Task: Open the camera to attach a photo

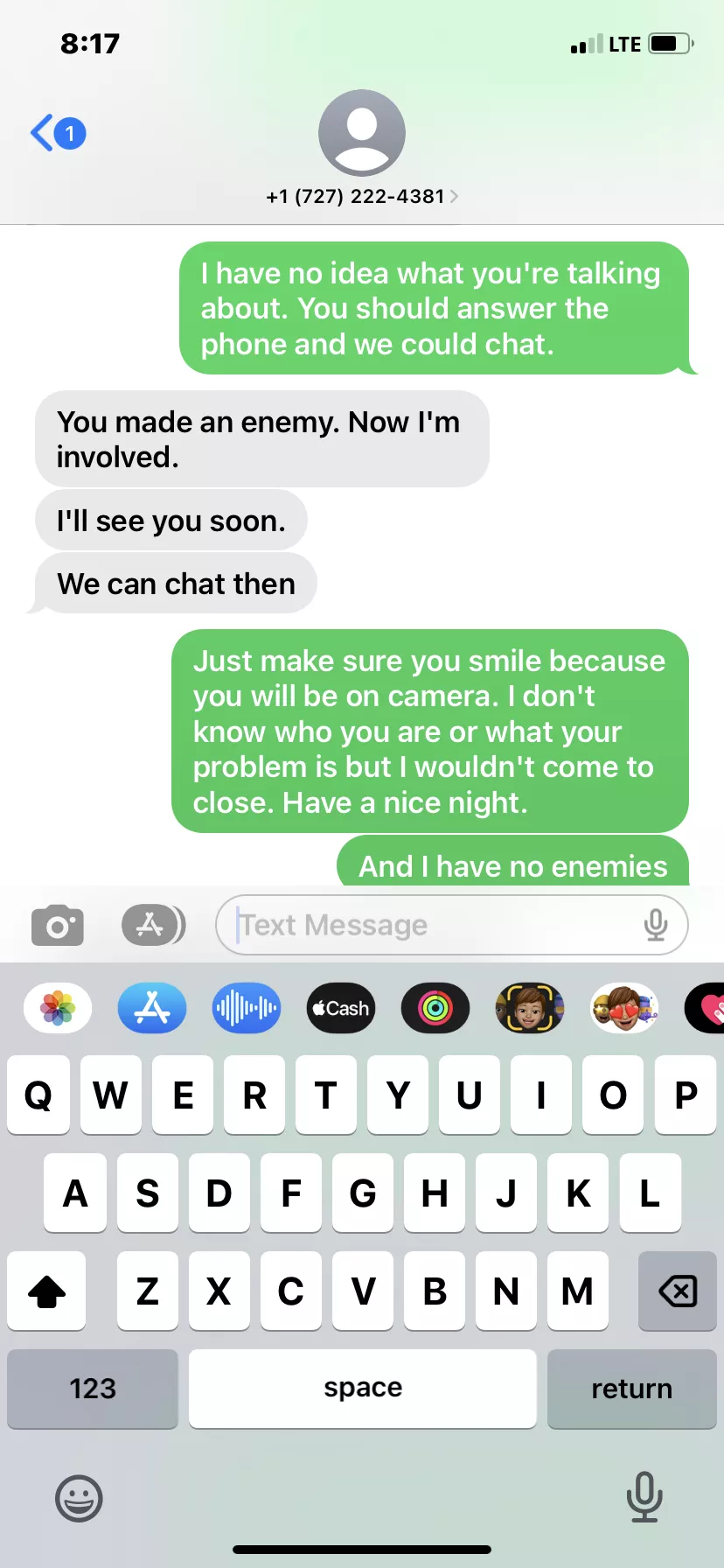Action: (x=58, y=926)
